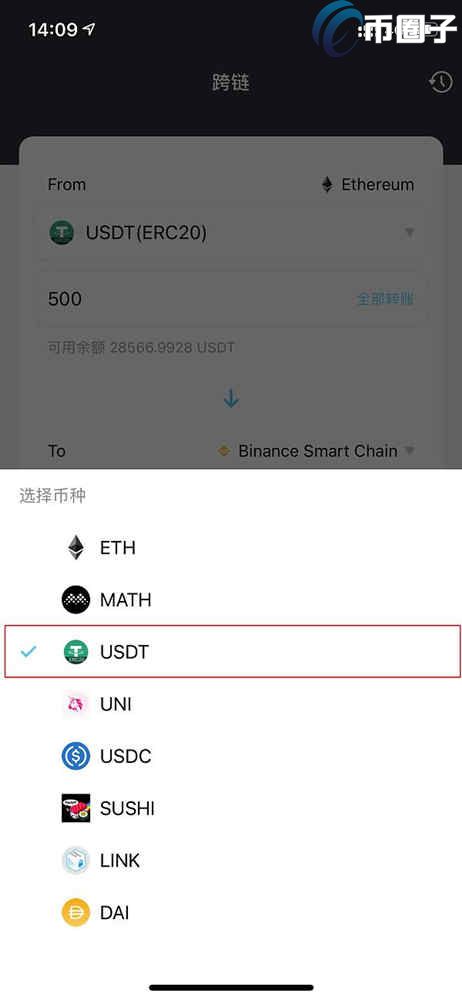Tap the checked USDT option
Image resolution: width=462 pixels, height=1000 pixels.
(x=231, y=652)
